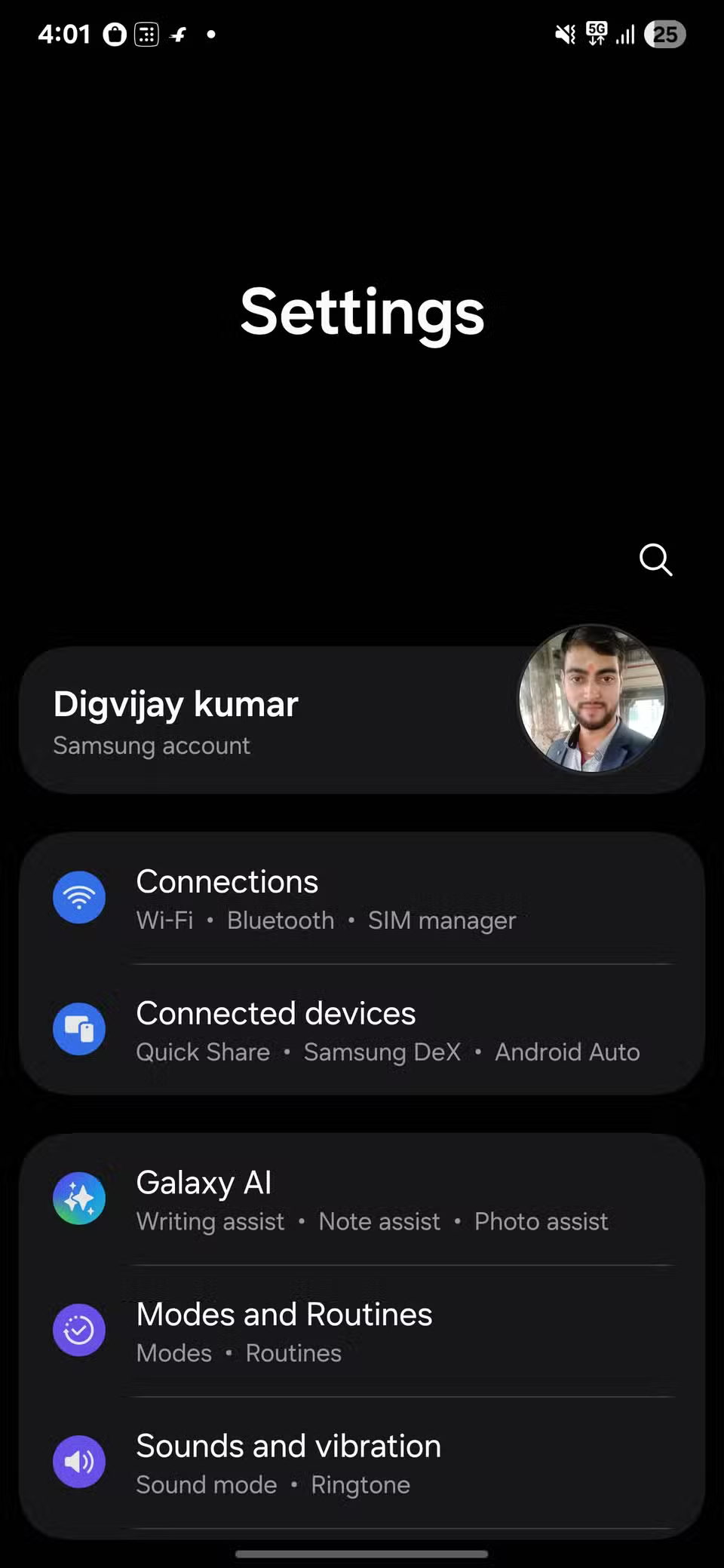Tap Note assist

379,1221
